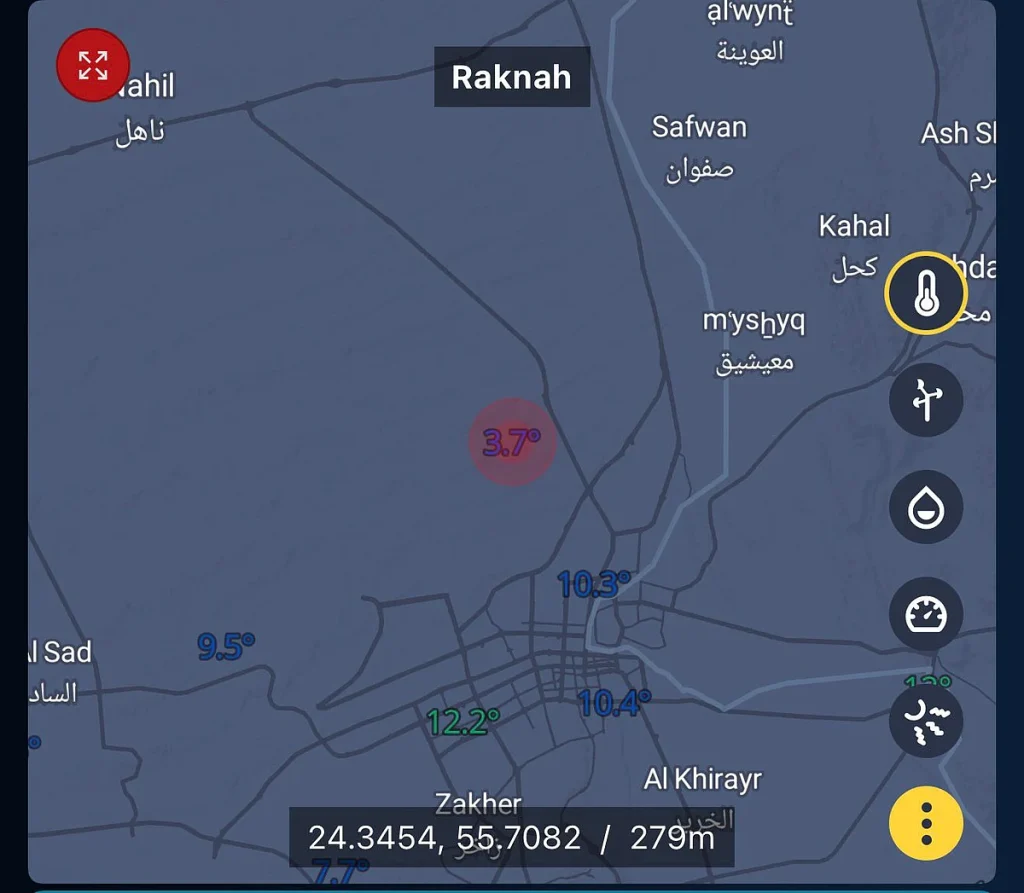Select the 9.5° temperature station marker
The image size is (1024, 893).
(x=225, y=647)
